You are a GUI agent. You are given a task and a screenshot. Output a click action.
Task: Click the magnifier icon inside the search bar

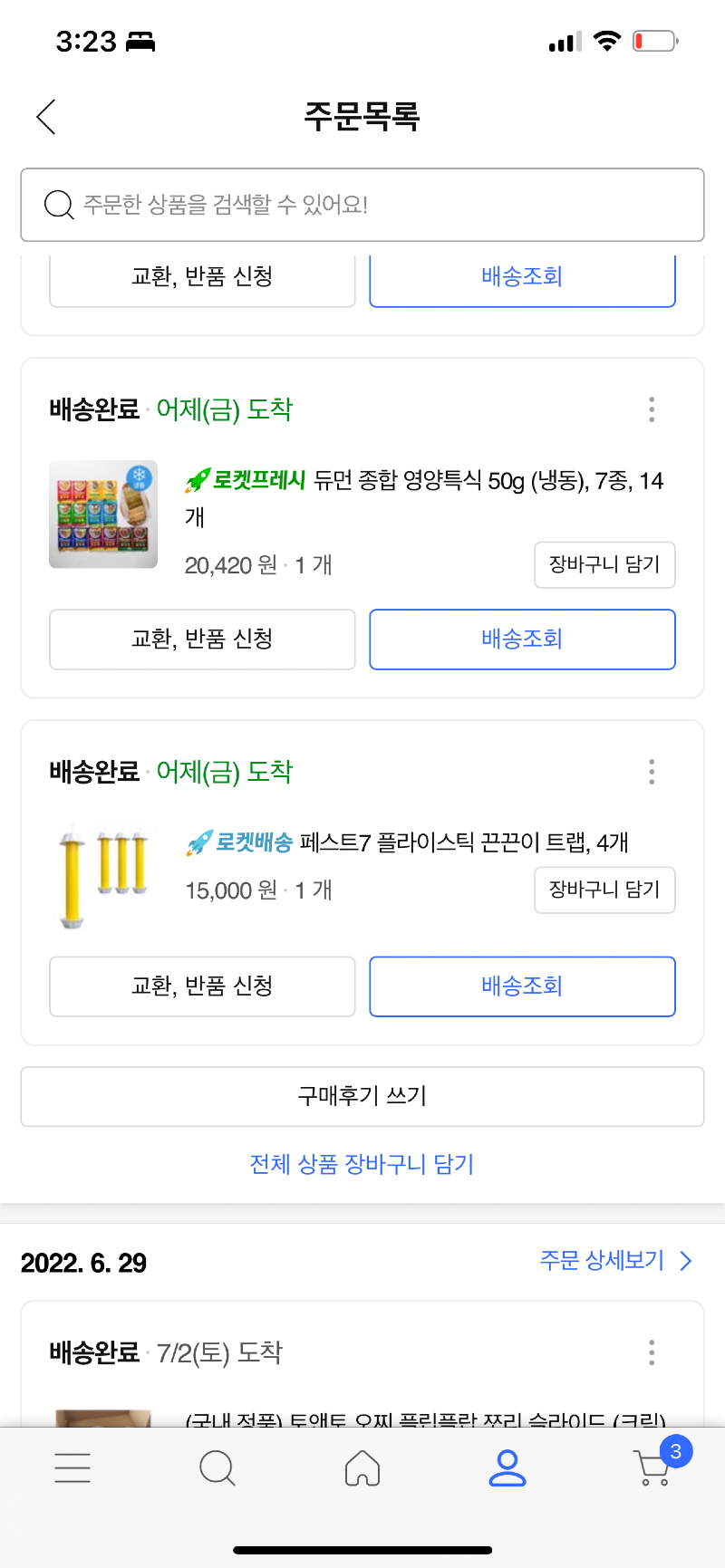[59, 205]
